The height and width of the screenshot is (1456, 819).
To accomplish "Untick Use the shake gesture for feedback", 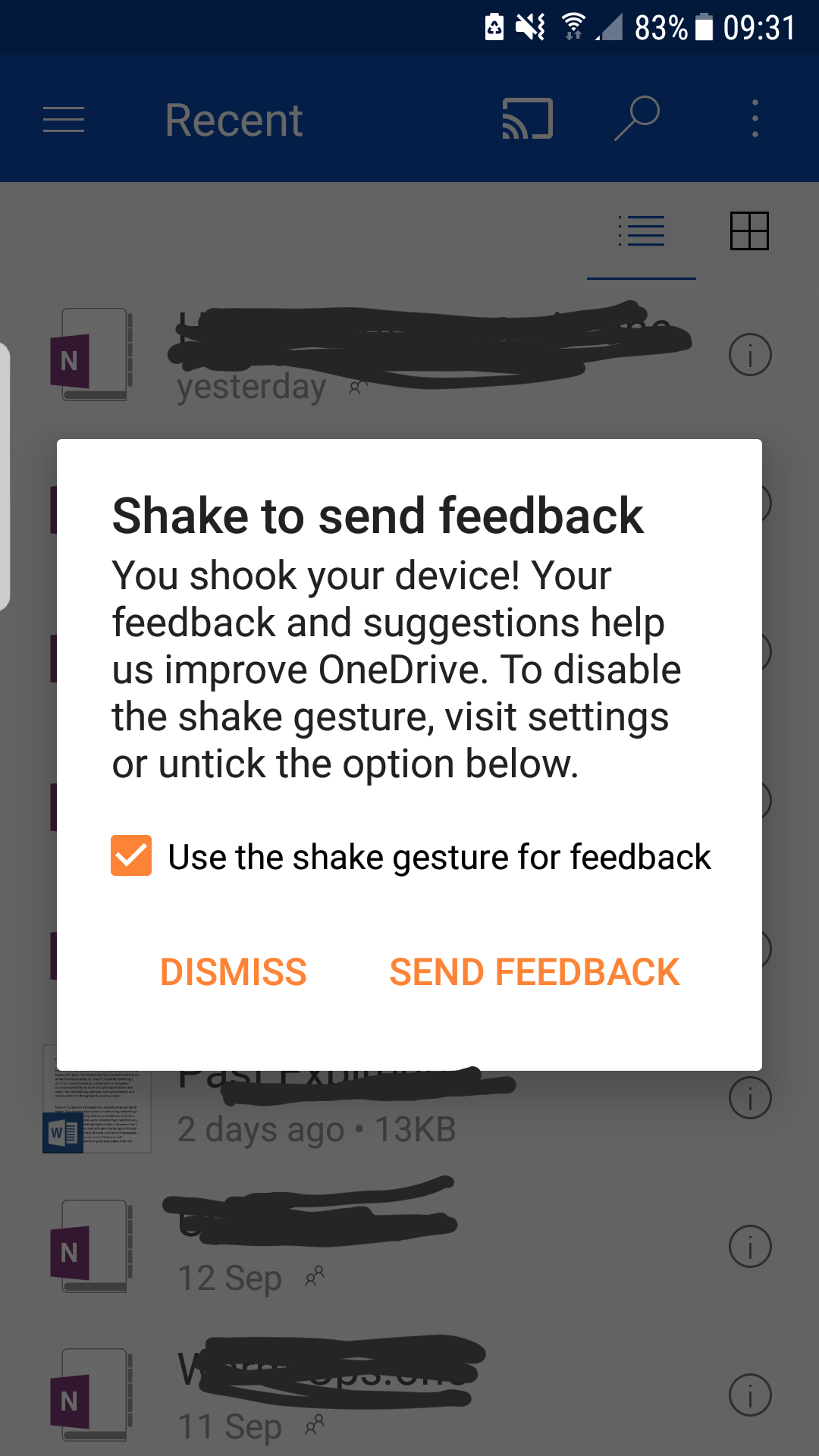I will coord(131,856).
